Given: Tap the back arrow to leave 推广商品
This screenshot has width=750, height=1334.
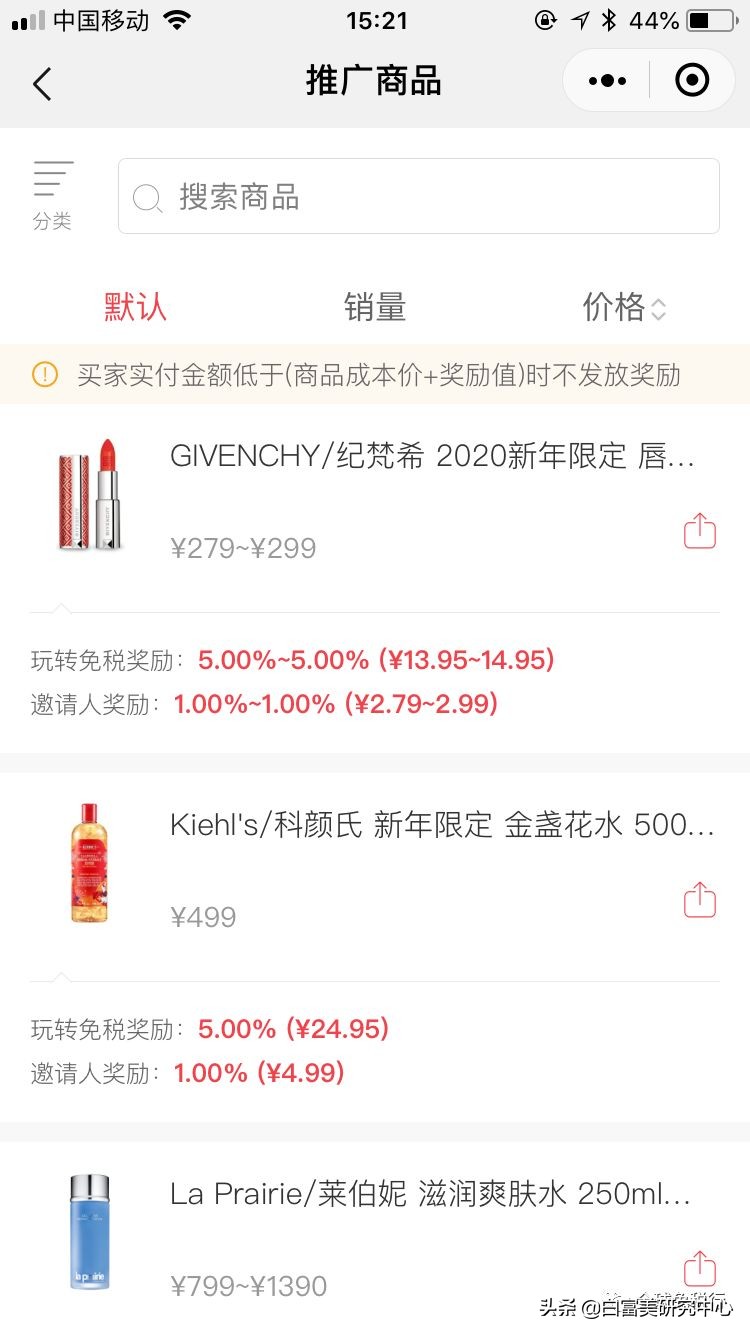Looking at the screenshot, I should coord(41,82).
